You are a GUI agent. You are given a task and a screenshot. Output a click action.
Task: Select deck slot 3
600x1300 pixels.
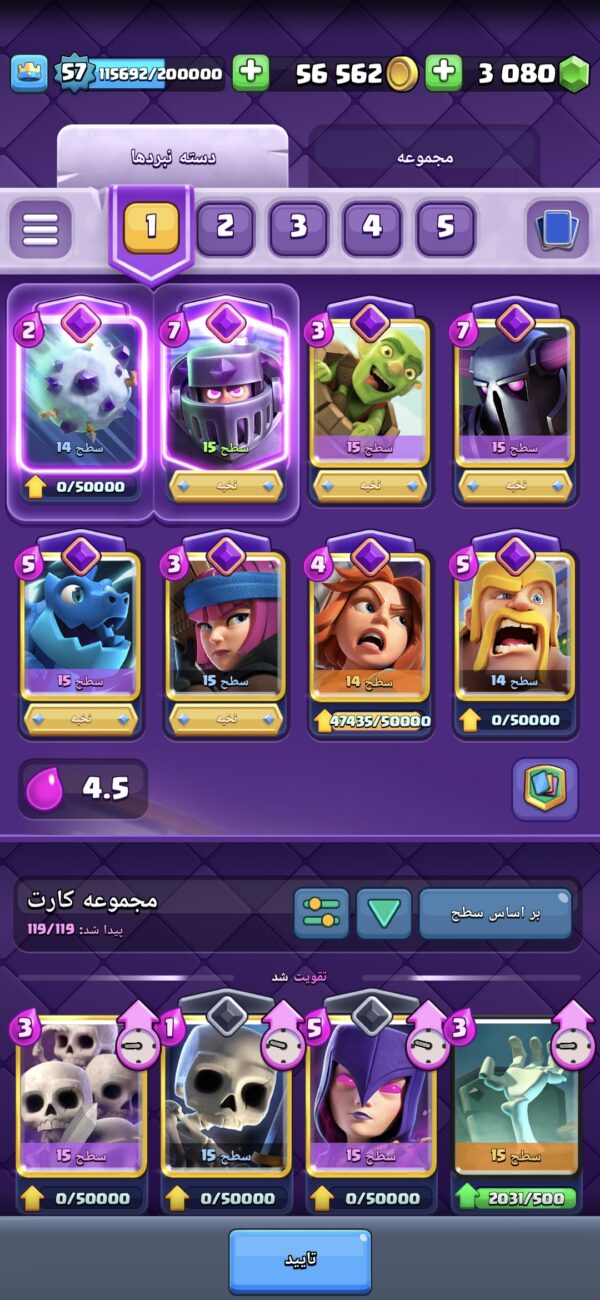click(x=298, y=228)
